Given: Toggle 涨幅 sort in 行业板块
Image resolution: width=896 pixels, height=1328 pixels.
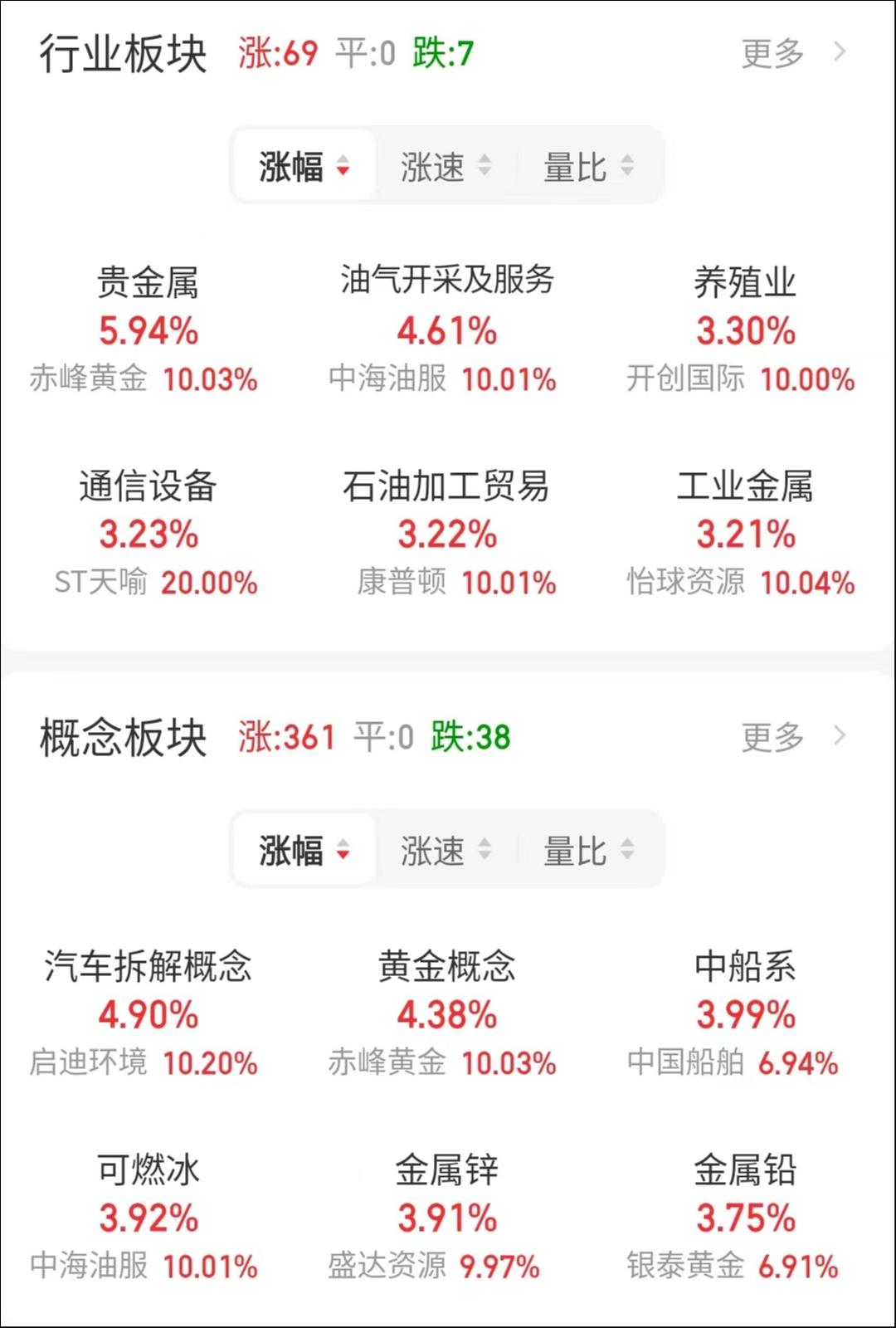Looking at the screenshot, I should (304, 167).
